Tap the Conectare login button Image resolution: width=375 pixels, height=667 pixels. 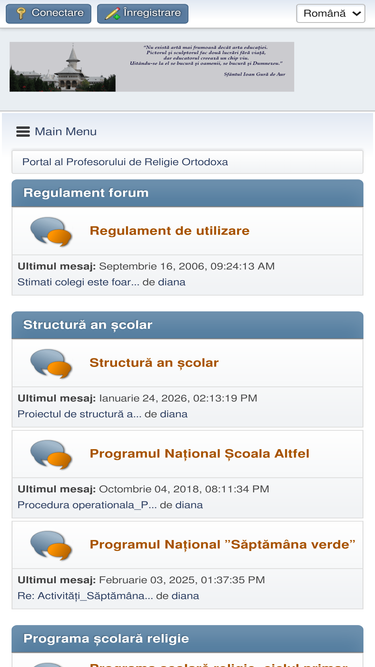(48, 14)
